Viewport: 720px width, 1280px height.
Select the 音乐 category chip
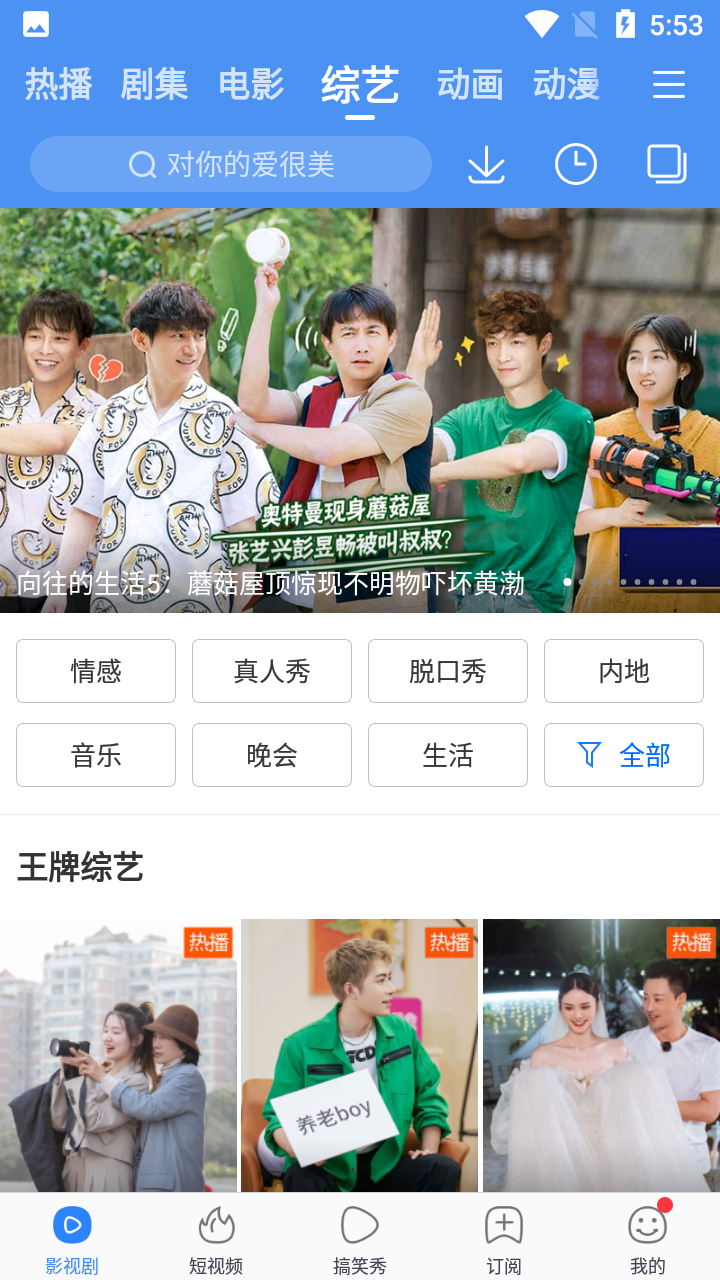pos(96,755)
